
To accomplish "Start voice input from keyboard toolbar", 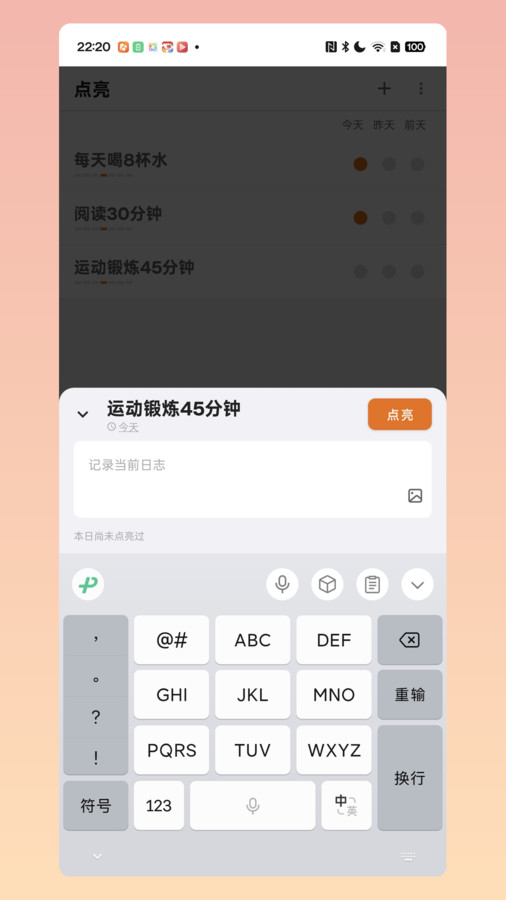I will click(282, 584).
